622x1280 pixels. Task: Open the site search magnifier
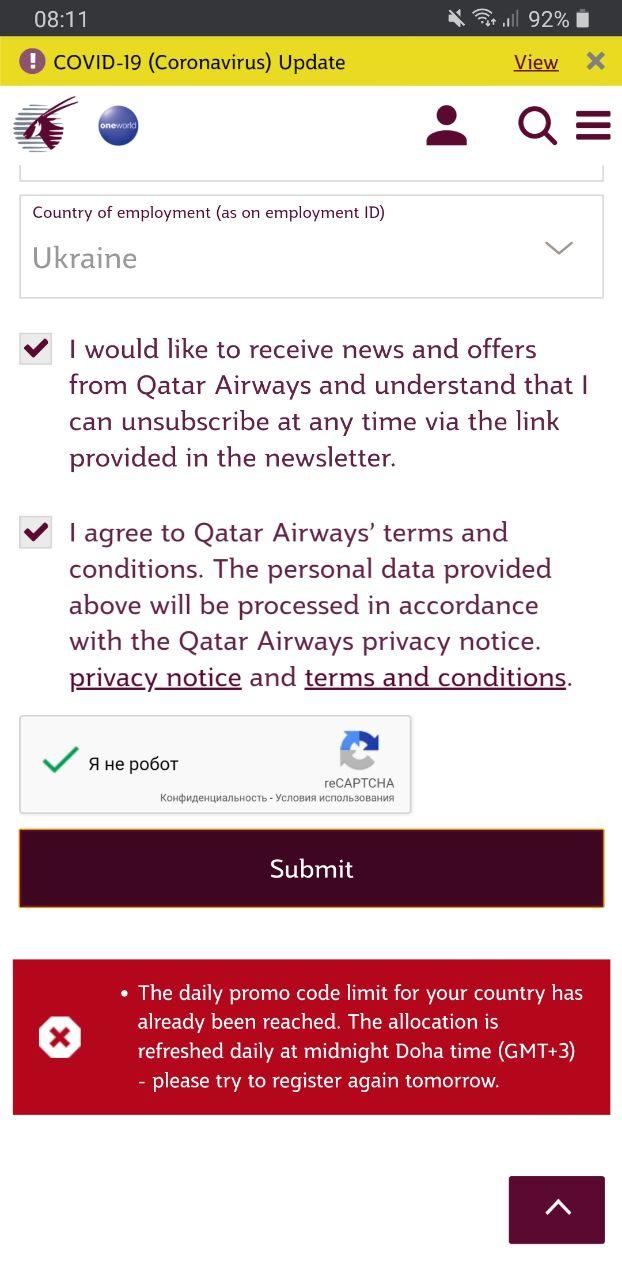pyautogui.click(x=537, y=126)
